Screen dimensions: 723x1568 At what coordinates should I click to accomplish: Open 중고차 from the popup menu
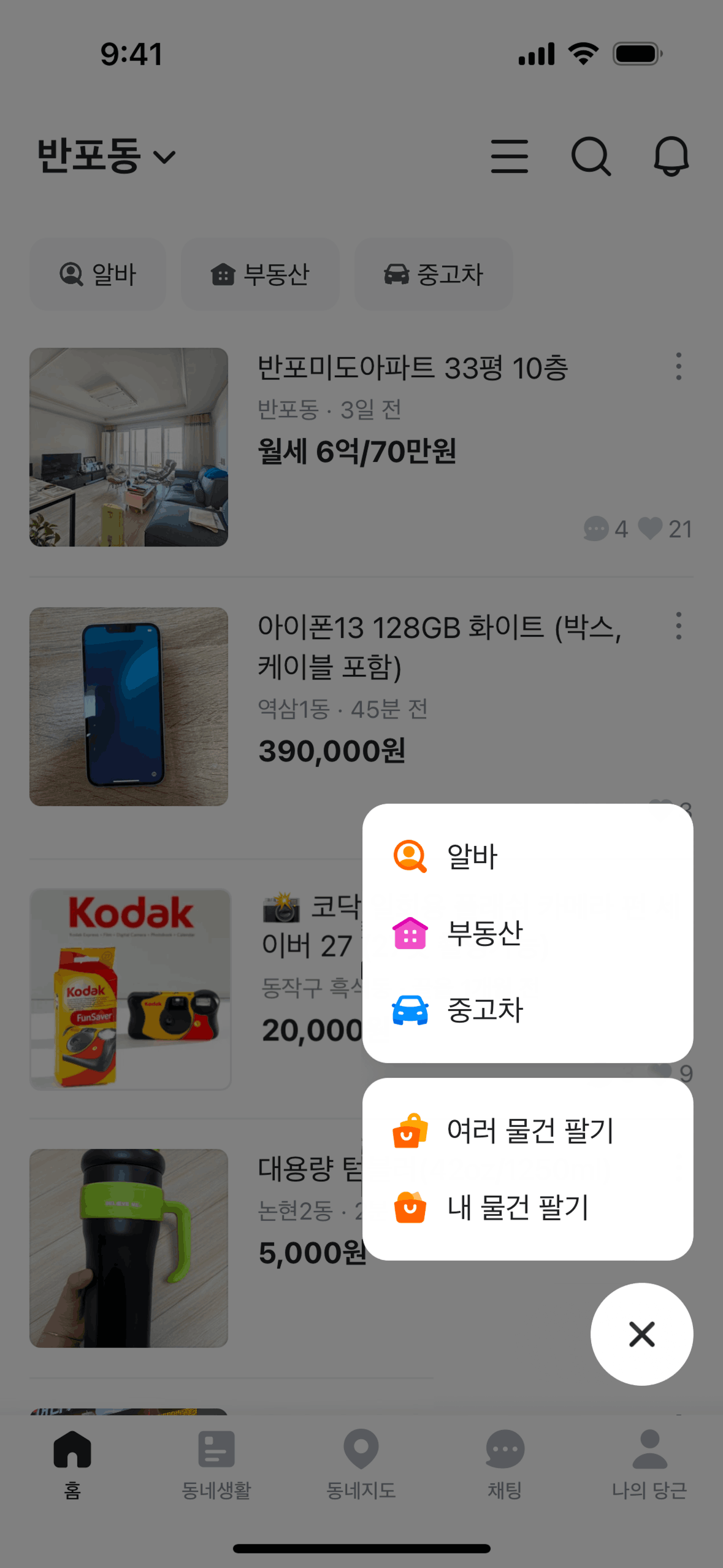click(x=484, y=1010)
